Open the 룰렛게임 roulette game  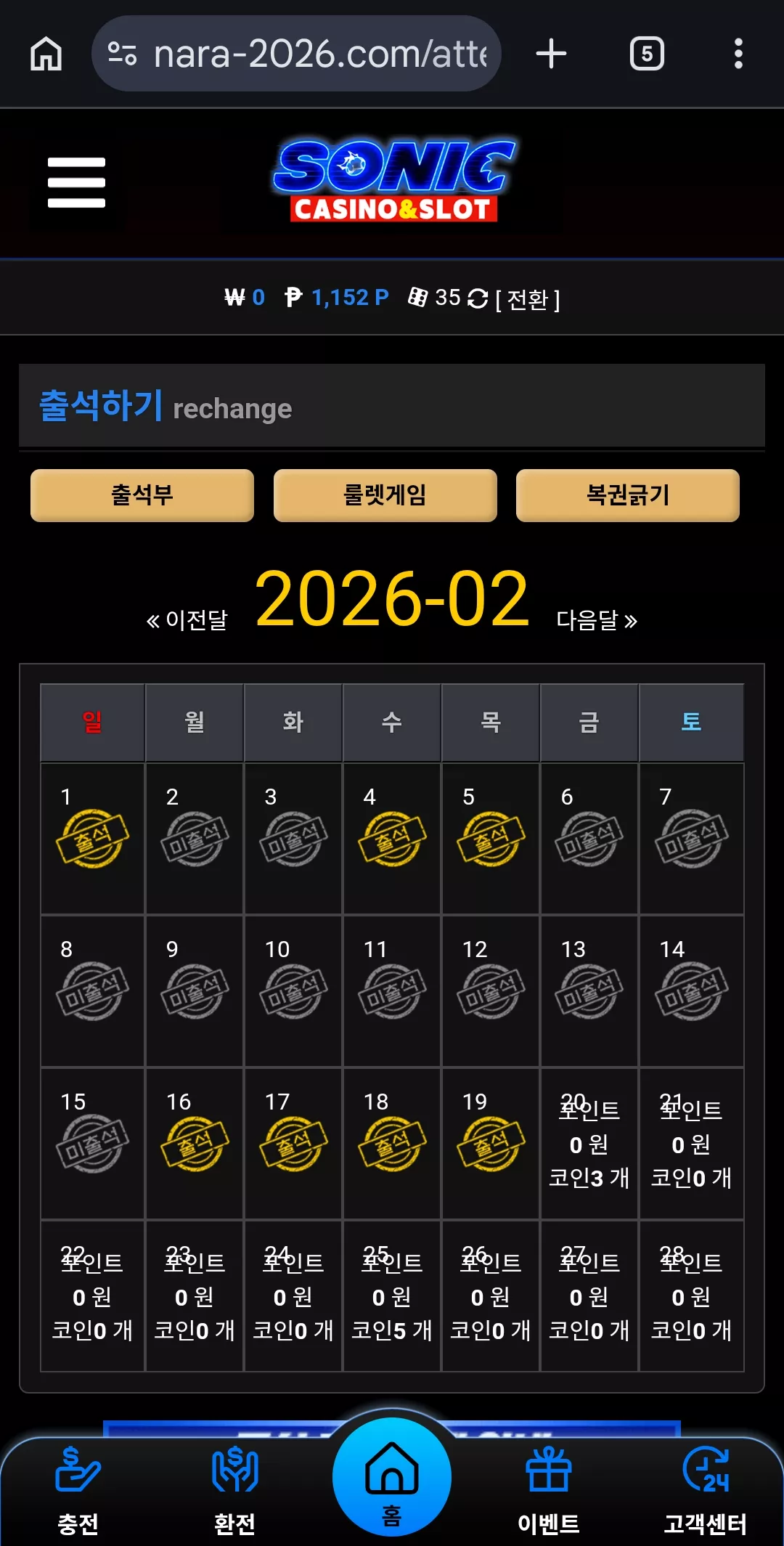[x=385, y=495]
